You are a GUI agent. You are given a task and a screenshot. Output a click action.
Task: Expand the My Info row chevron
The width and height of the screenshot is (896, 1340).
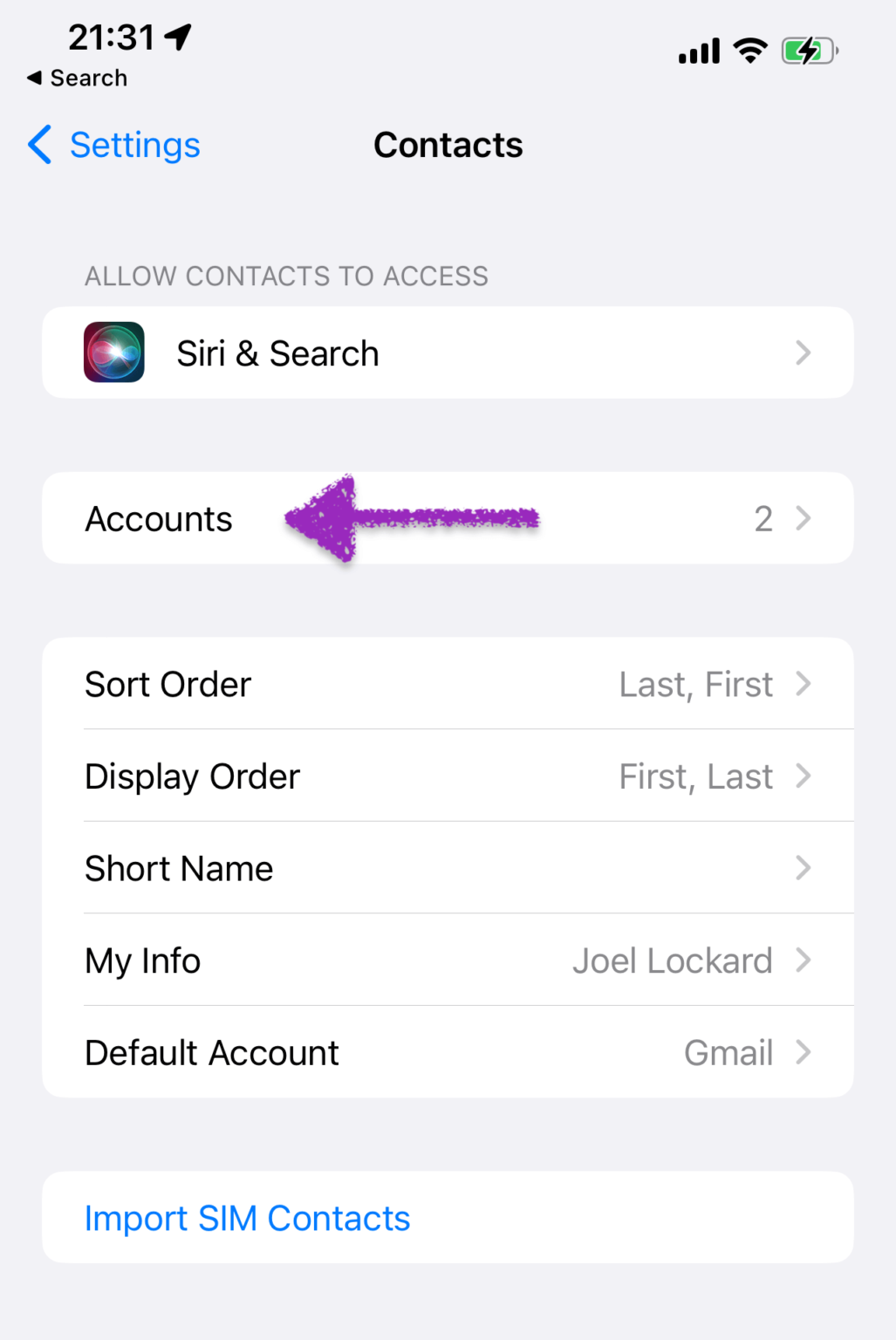click(803, 960)
